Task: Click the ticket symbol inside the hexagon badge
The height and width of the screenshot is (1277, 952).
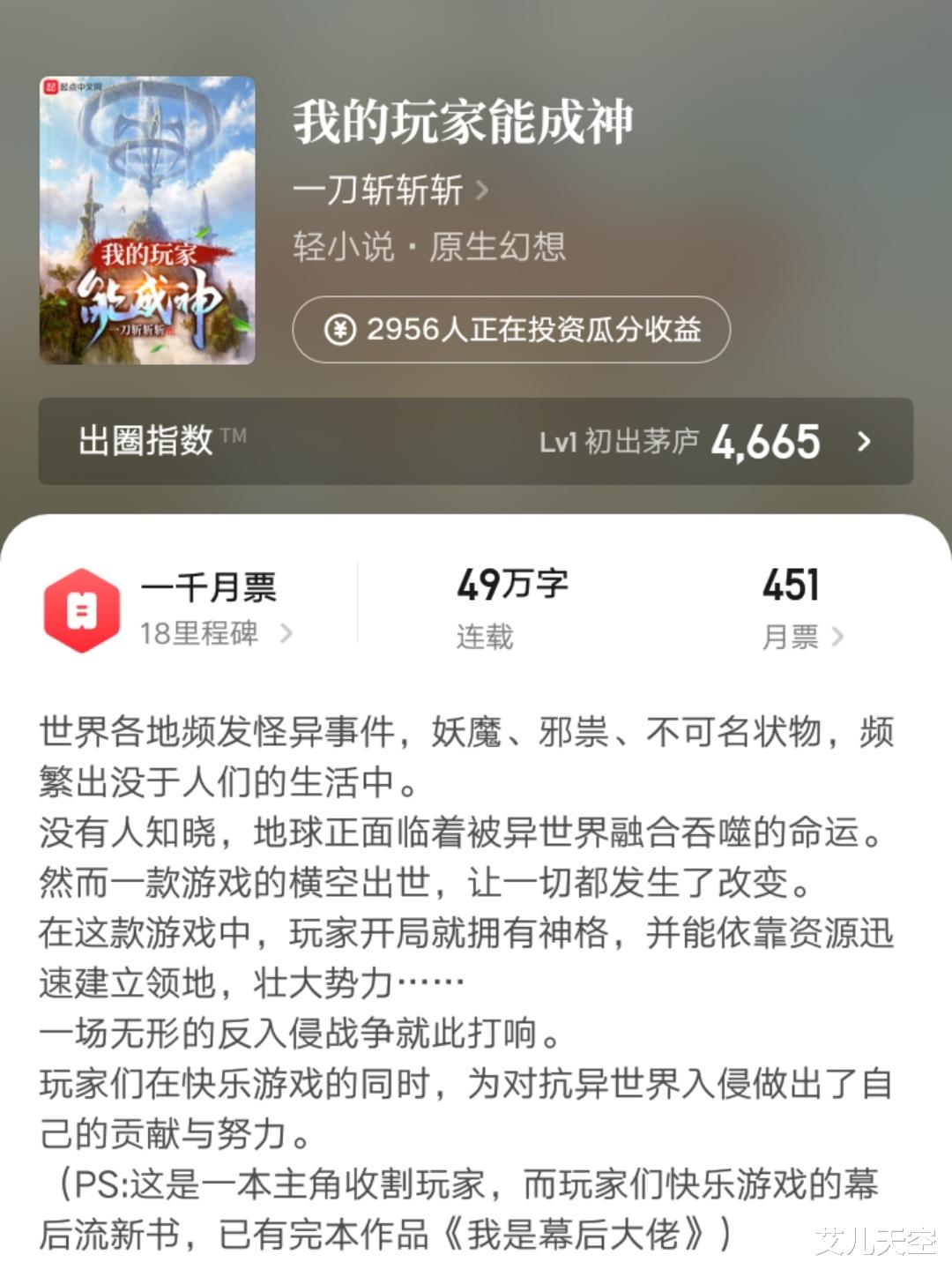Action: coord(83,611)
